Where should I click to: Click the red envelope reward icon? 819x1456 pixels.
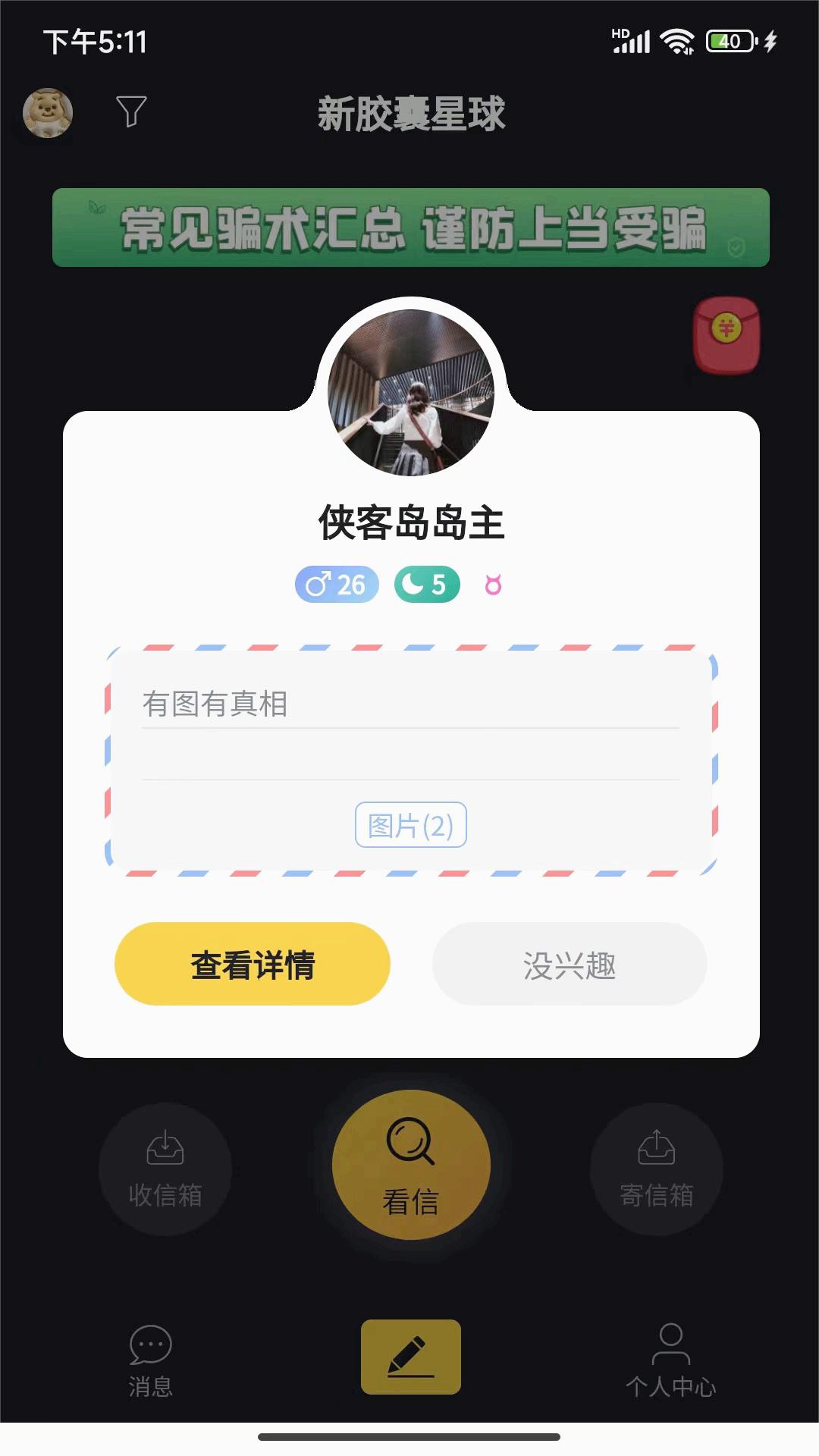pos(726,334)
